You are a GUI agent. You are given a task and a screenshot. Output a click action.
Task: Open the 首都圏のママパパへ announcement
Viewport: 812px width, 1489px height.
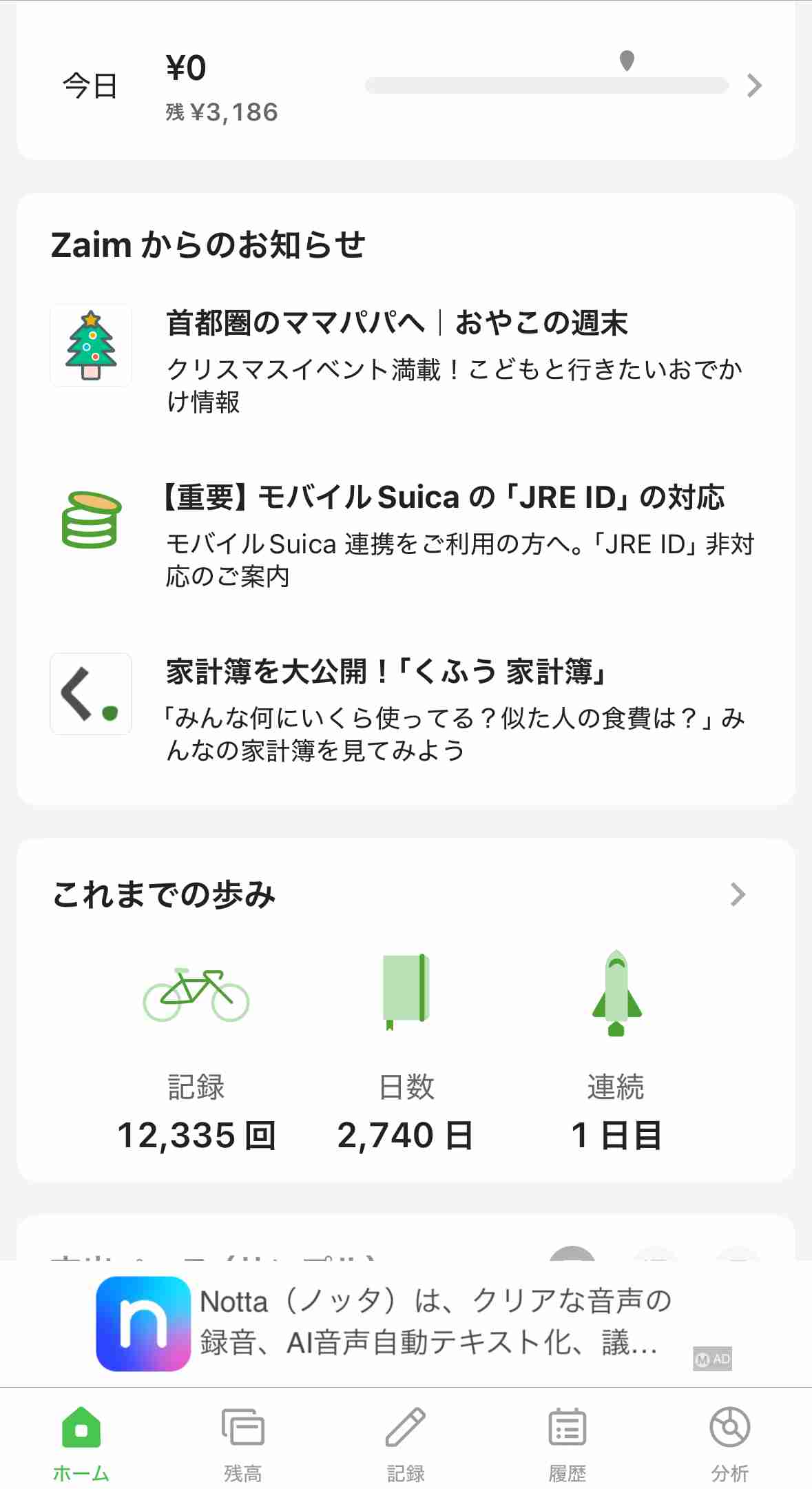tap(397, 322)
